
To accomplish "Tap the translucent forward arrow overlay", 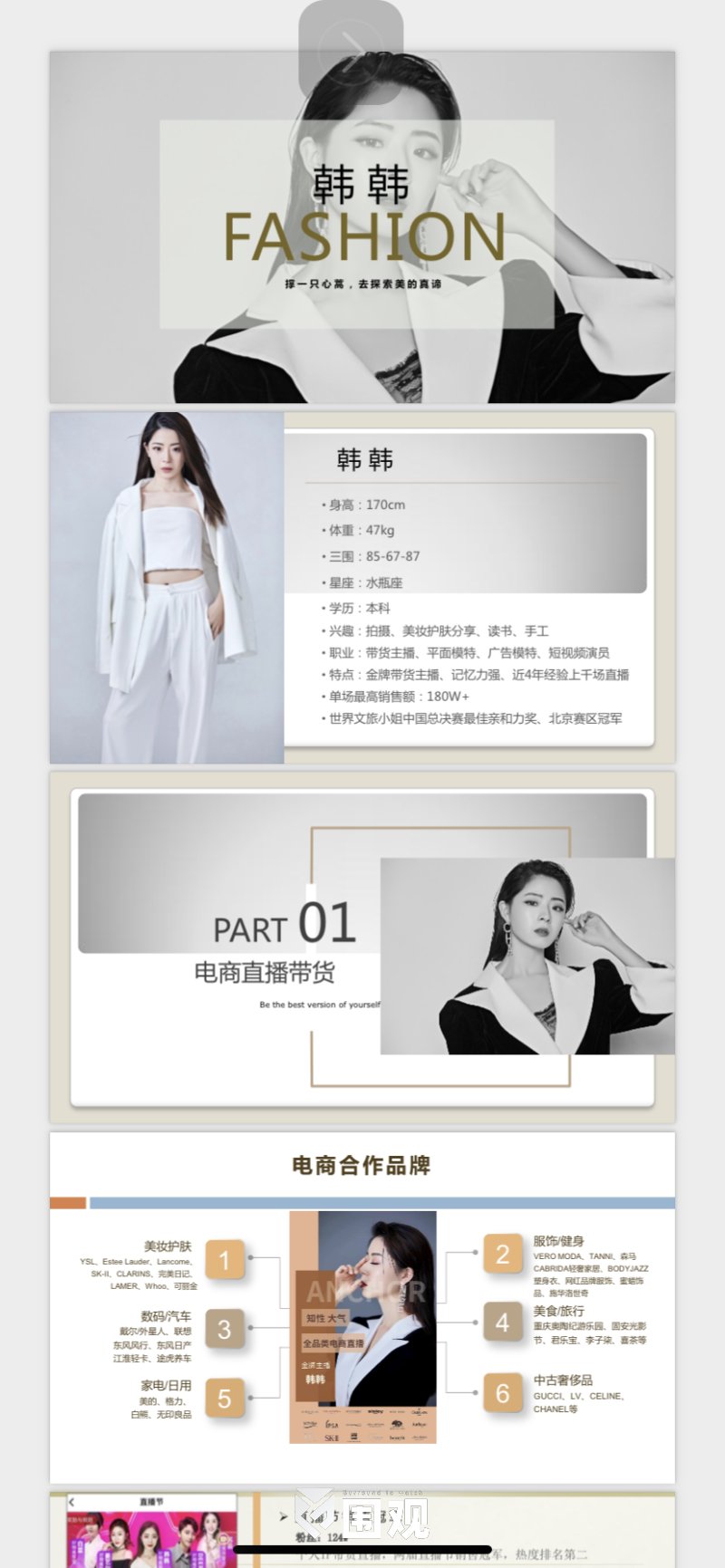I will 351,45.
